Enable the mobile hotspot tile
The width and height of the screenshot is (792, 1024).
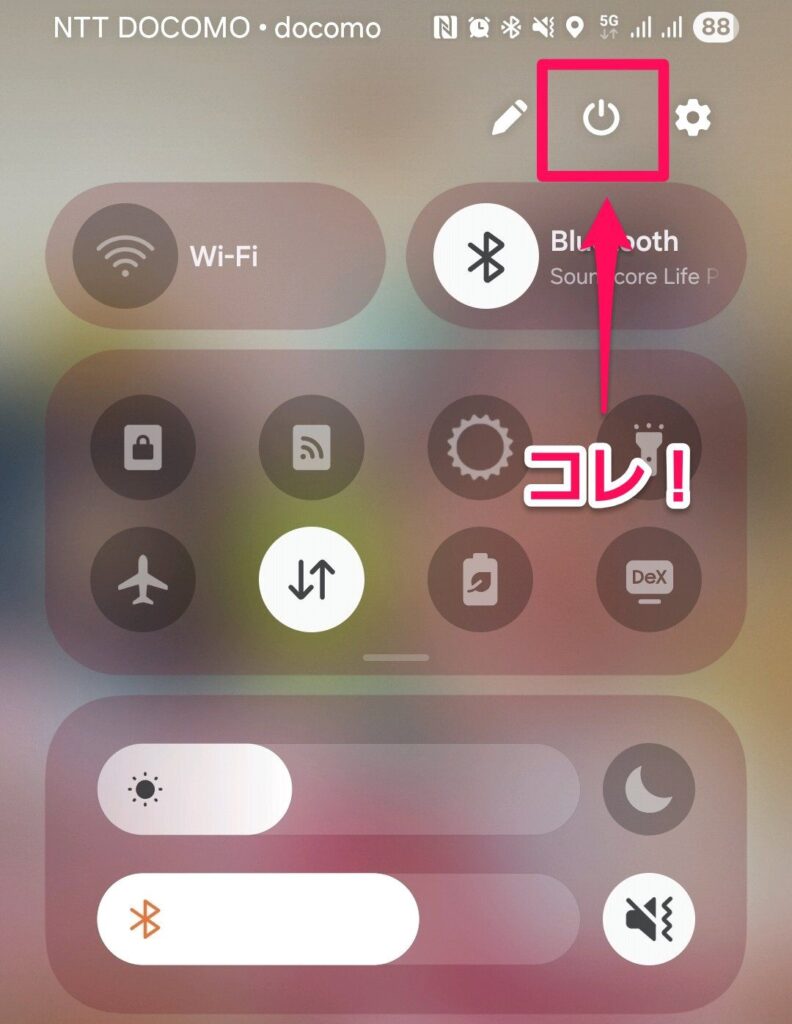click(x=311, y=447)
